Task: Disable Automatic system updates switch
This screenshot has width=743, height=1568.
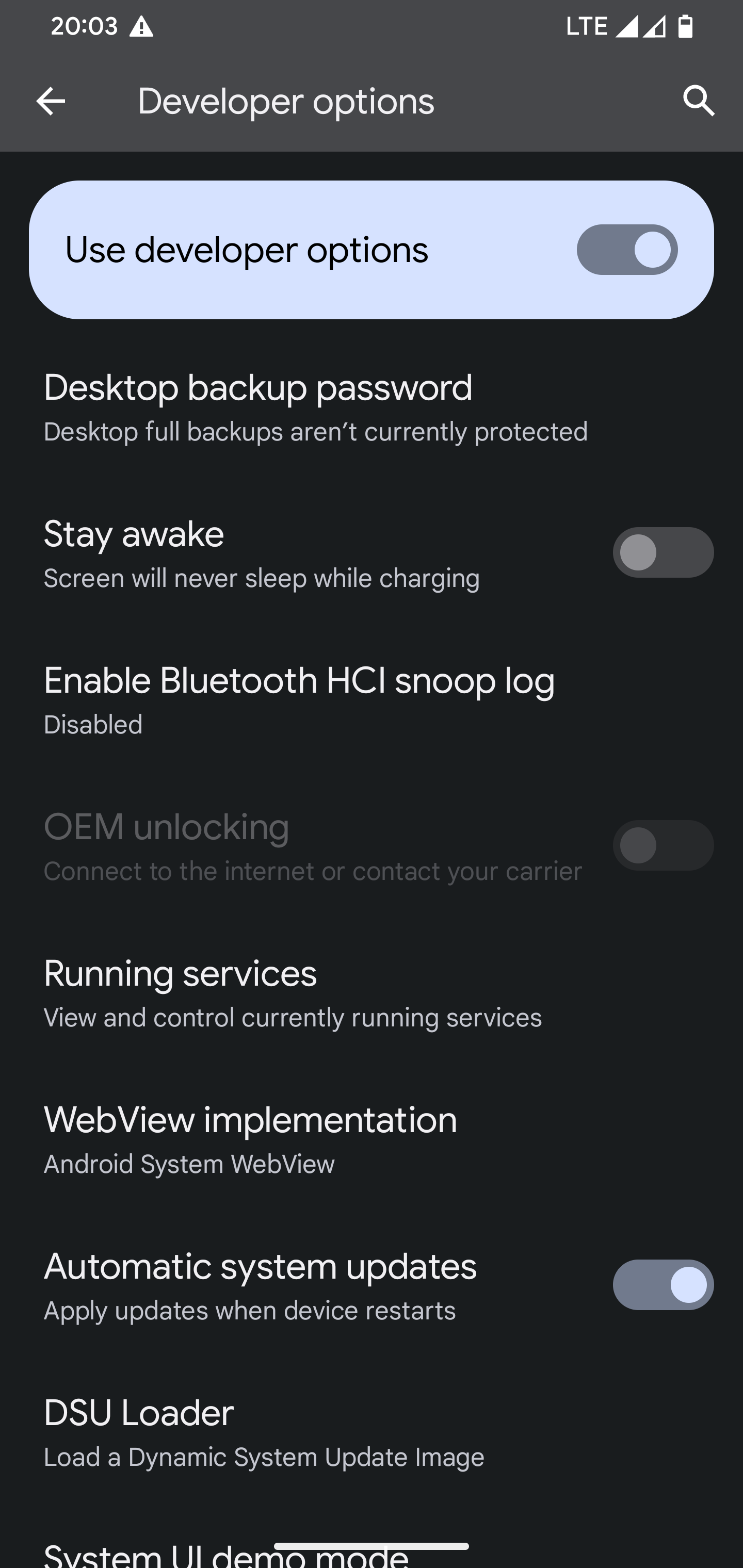Action: coord(663,1285)
